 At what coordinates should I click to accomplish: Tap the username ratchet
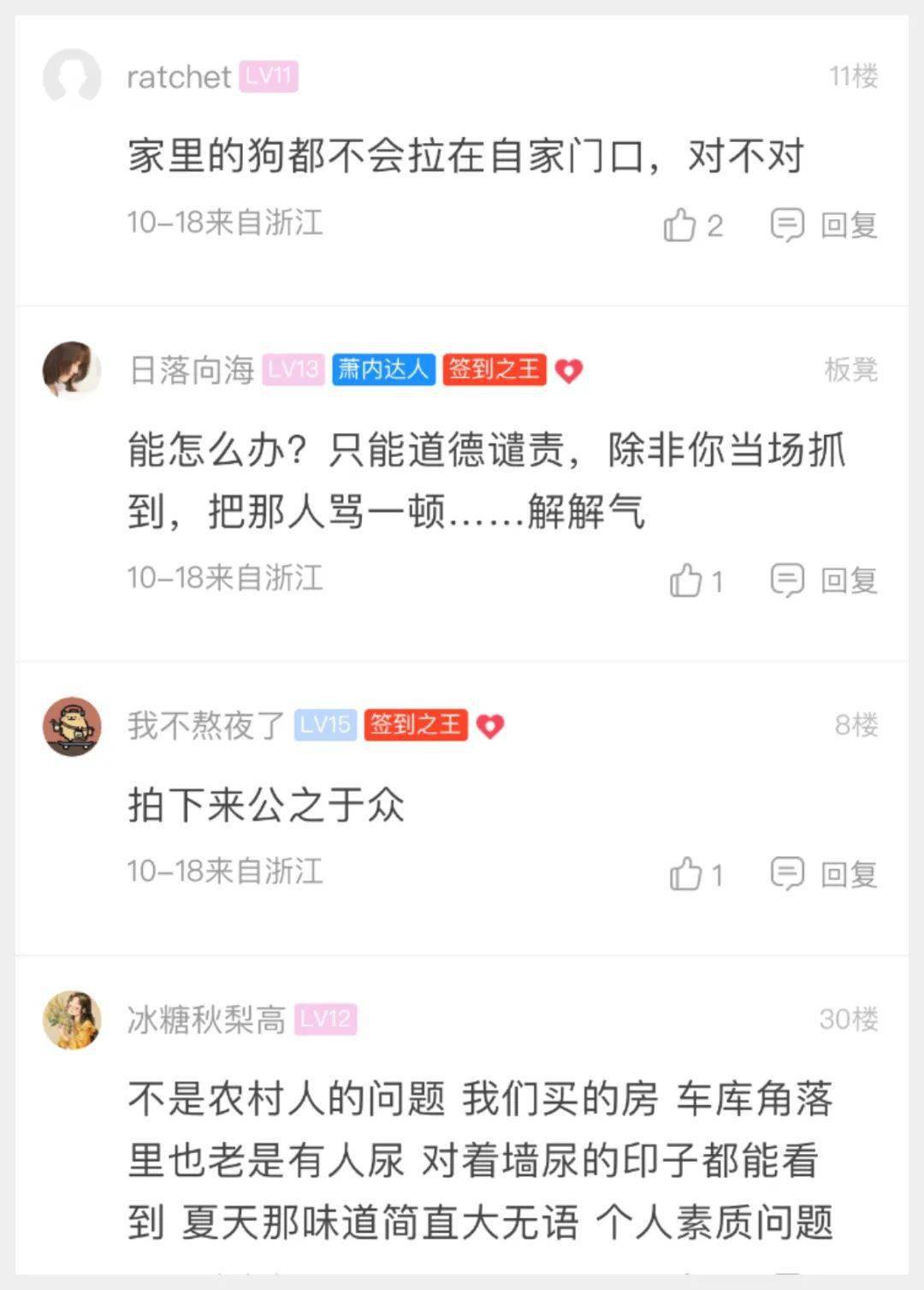coord(179,77)
